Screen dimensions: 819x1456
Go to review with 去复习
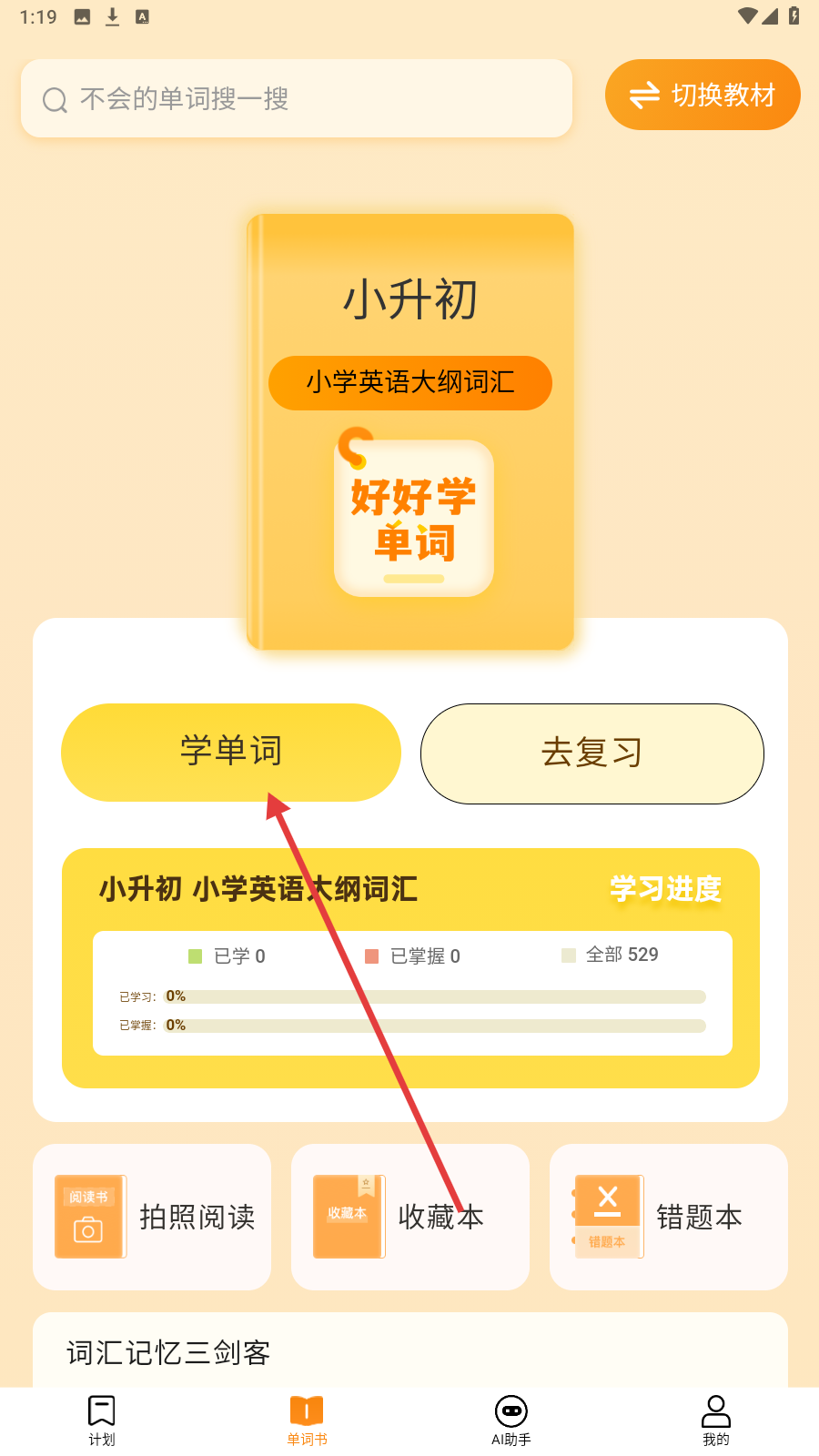tap(591, 753)
